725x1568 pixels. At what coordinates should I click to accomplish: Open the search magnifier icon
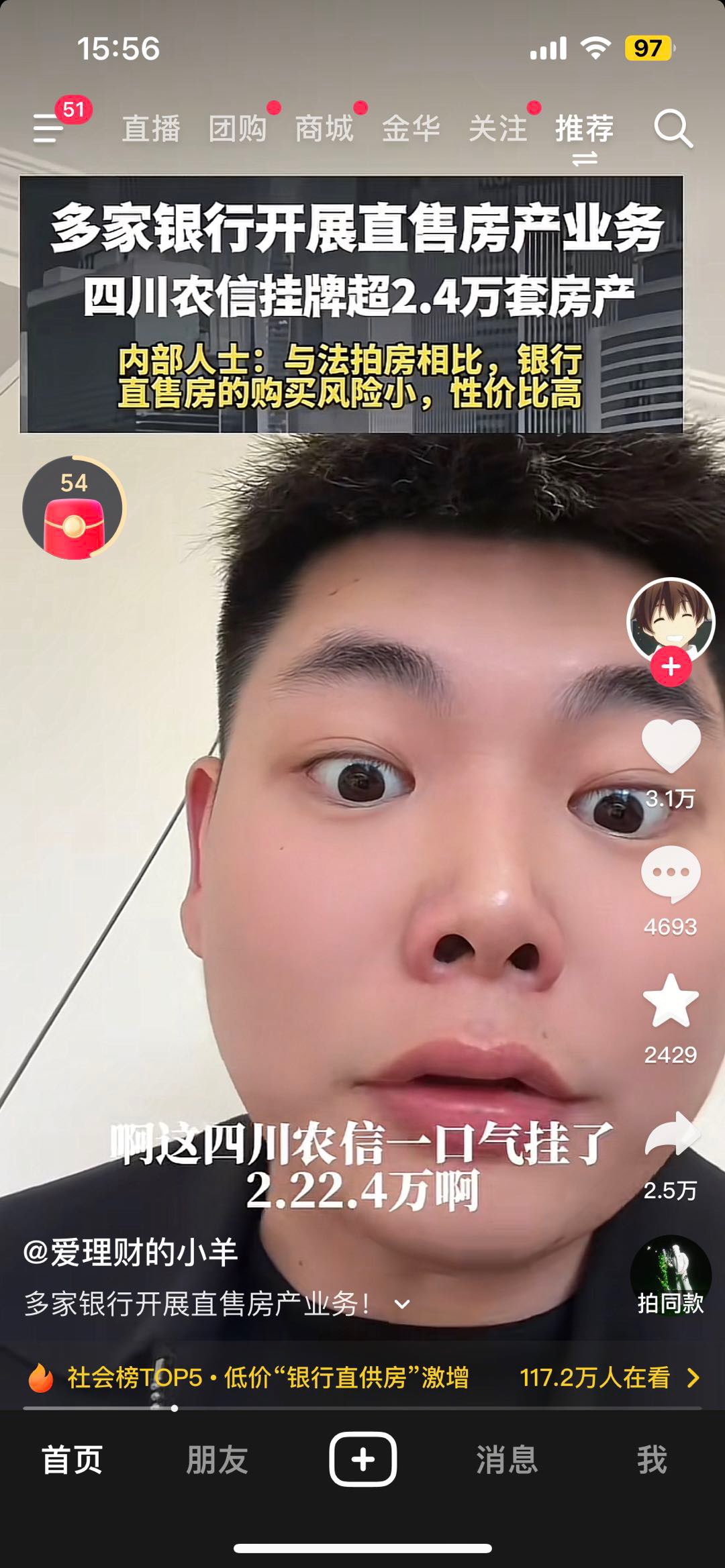[673, 129]
